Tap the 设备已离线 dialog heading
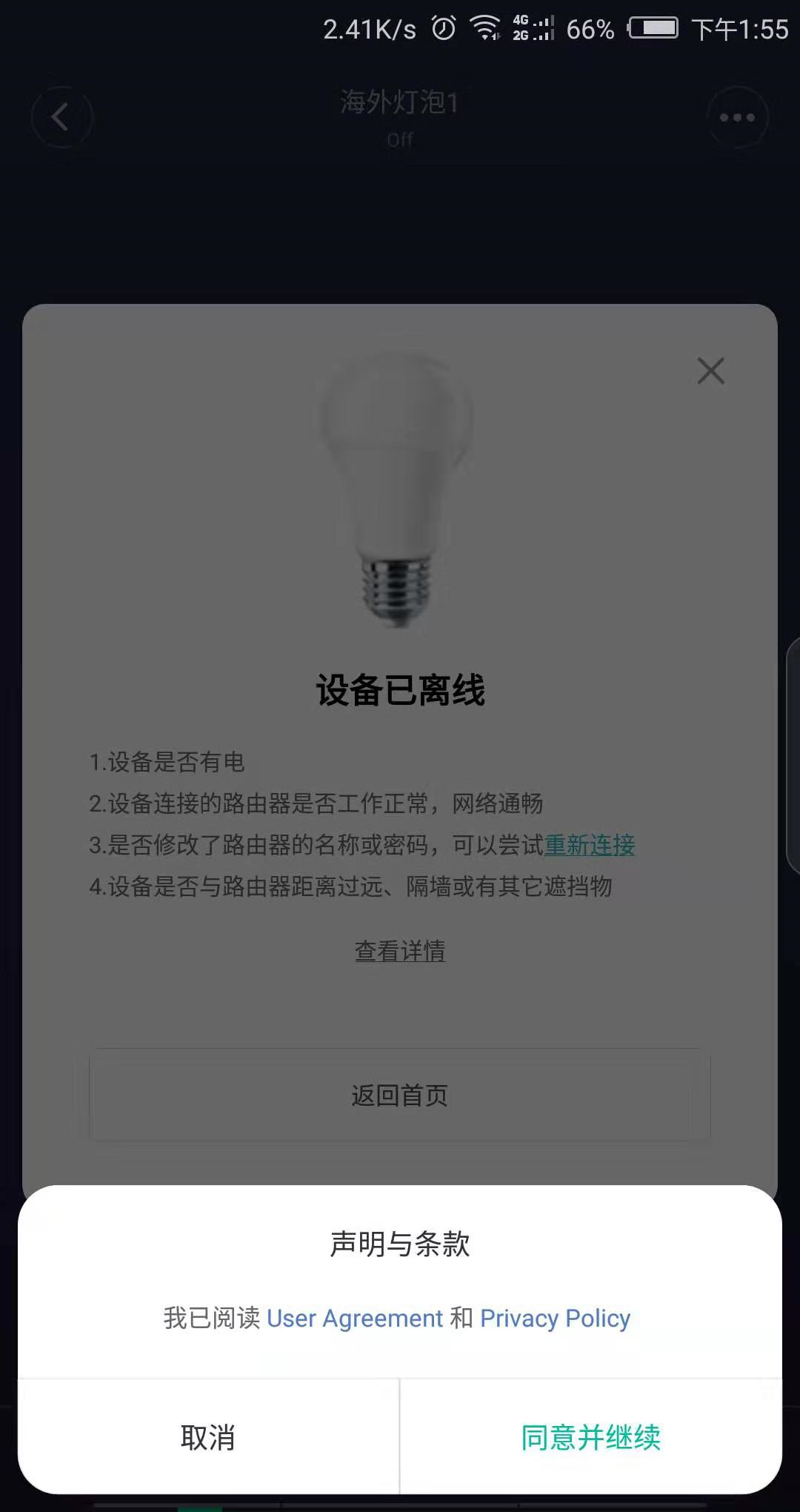800x1512 pixels. 400,688
